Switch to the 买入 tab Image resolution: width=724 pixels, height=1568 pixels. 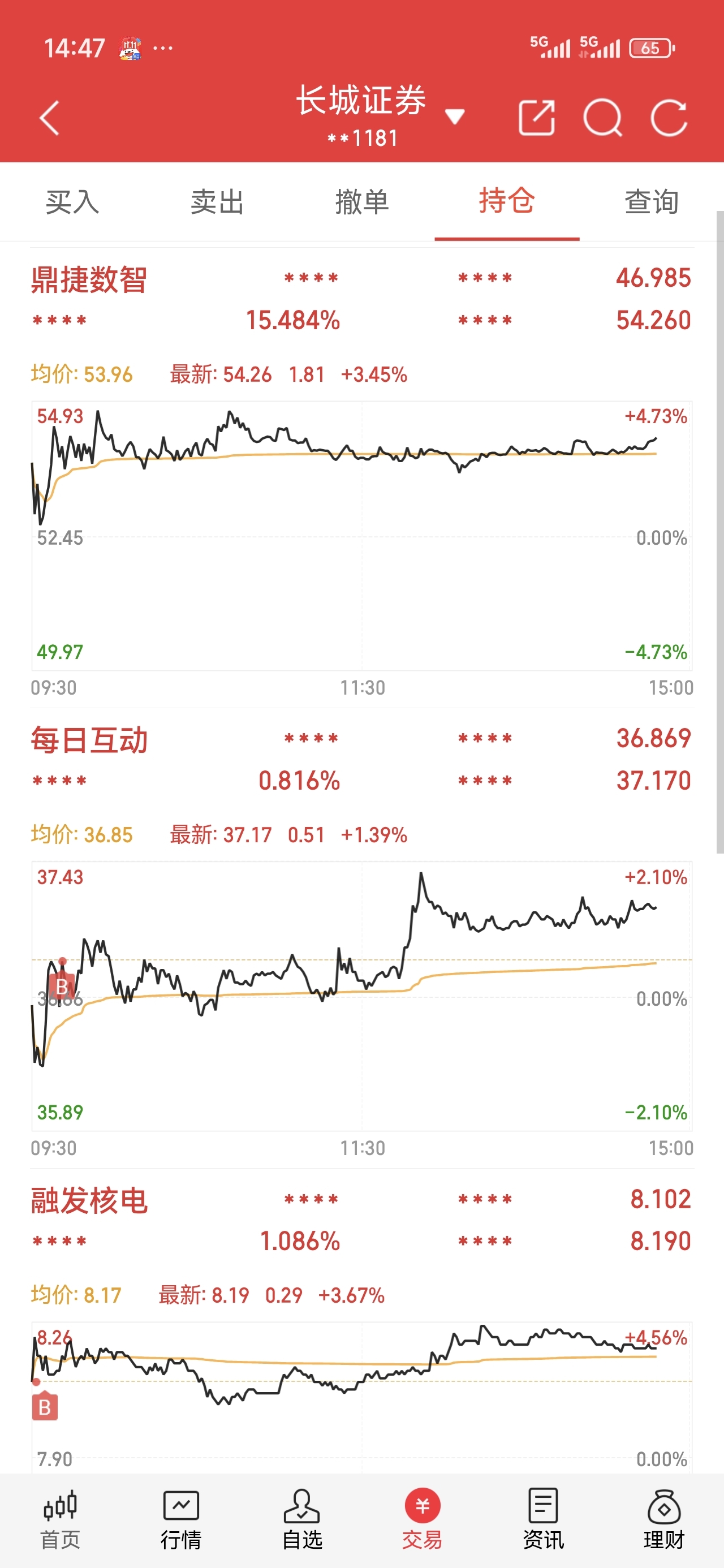click(72, 202)
